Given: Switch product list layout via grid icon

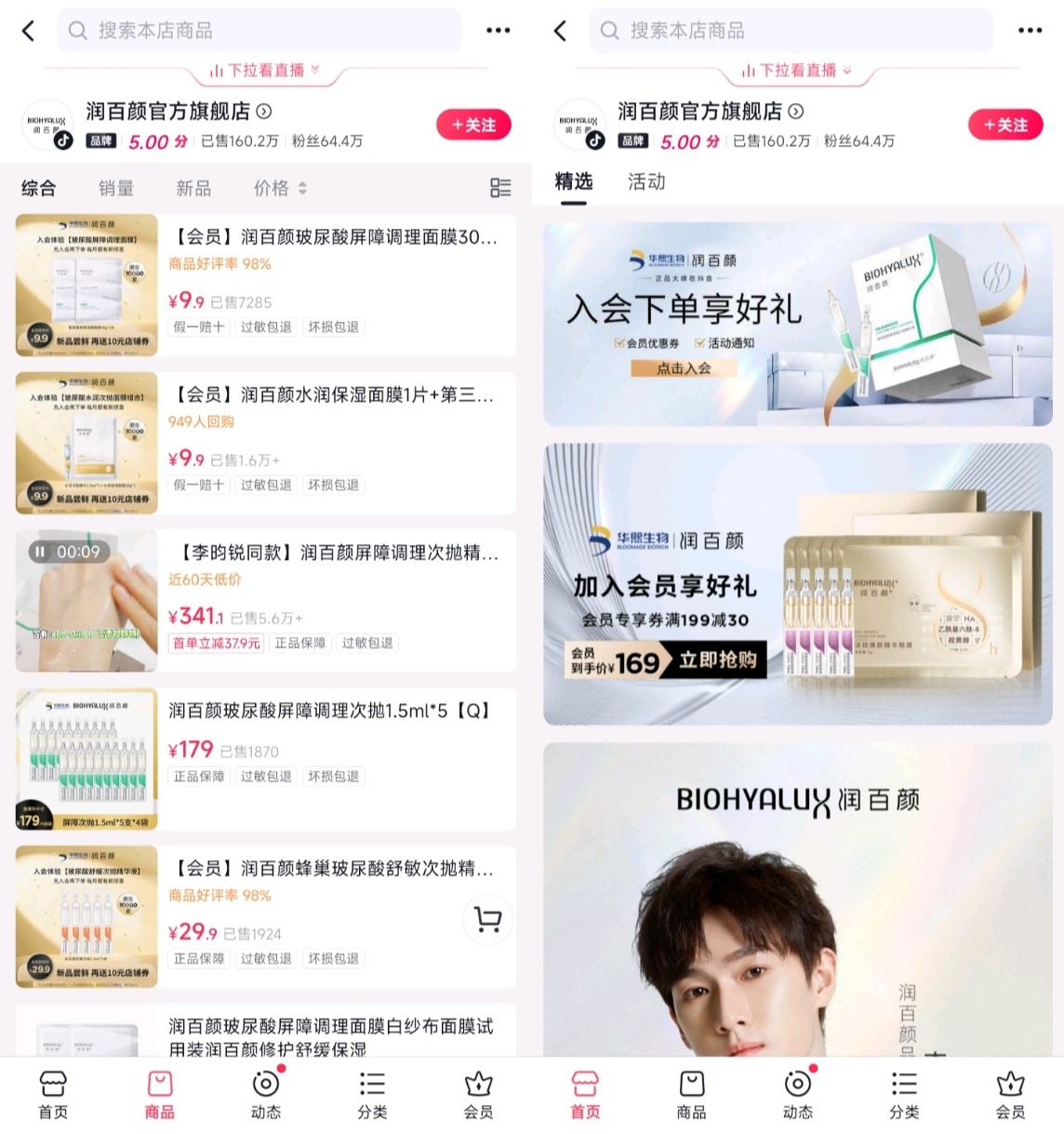Looking at the screenshot, I should tap(500, 188).
